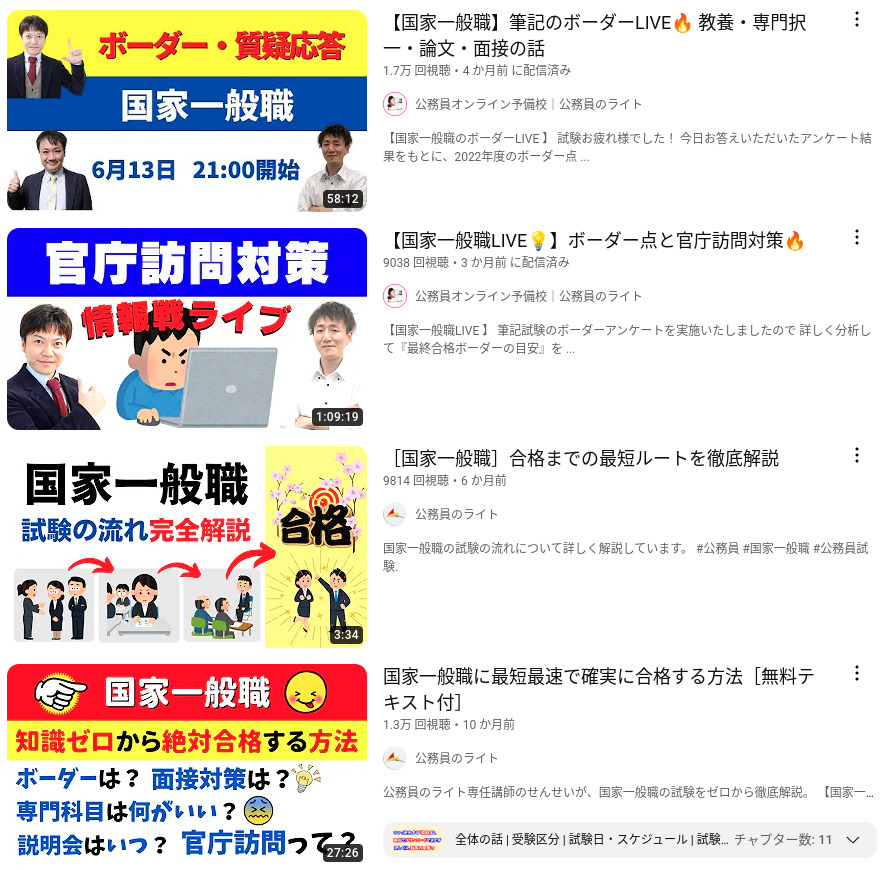The width and height of the screenshot is (888, 870).
Task: Open the title ［国家一般職］合格までの最短ルートを徹底解説
Action: [x=581, y=459]
